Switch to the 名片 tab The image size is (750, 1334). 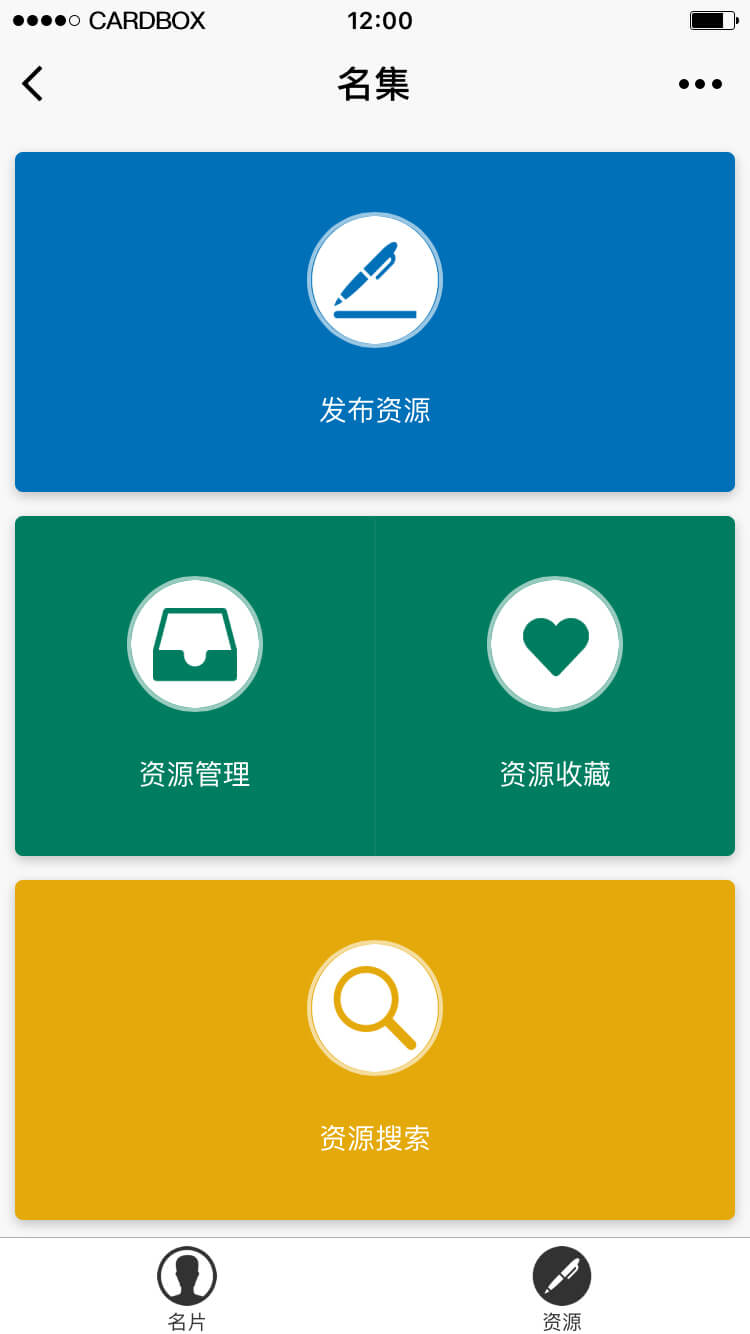pyautogui.click(x=187, y=1288)
